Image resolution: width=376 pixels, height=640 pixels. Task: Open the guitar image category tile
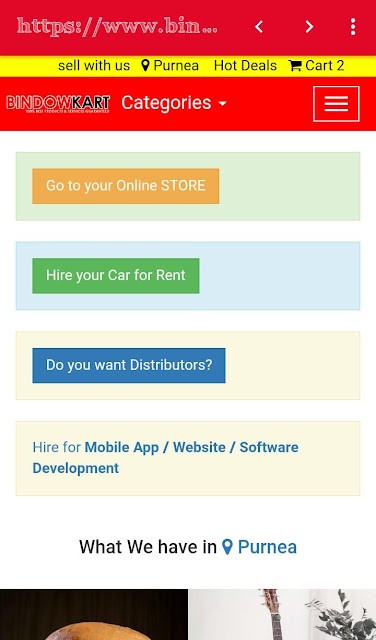[283, 614]
